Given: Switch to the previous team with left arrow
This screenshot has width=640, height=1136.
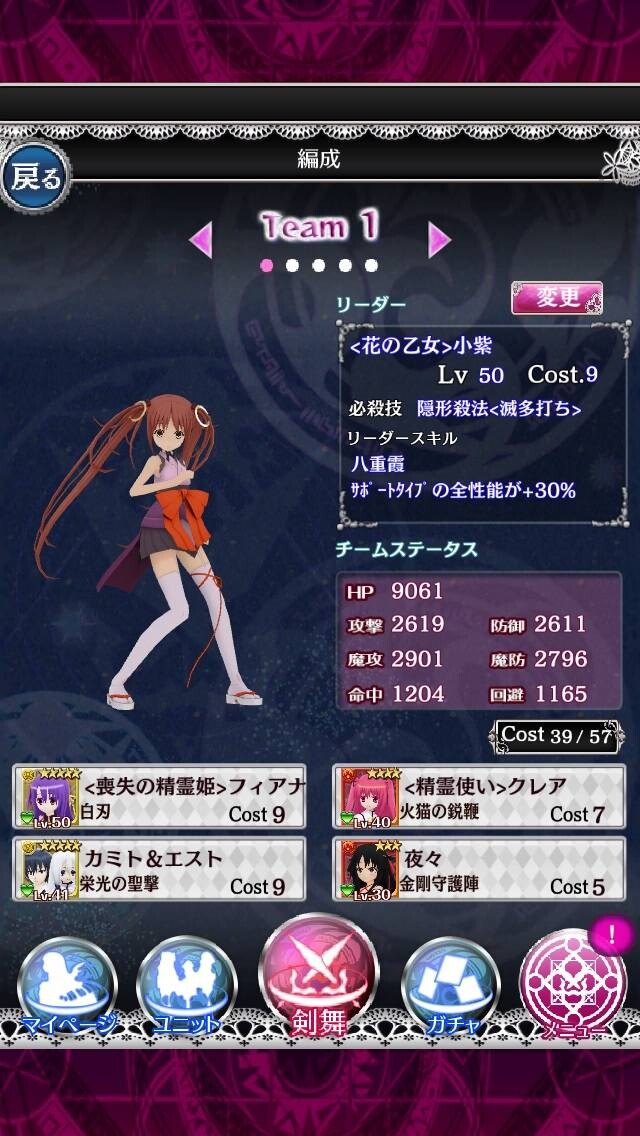Looking at the screenshot, I should click(201, 240).
